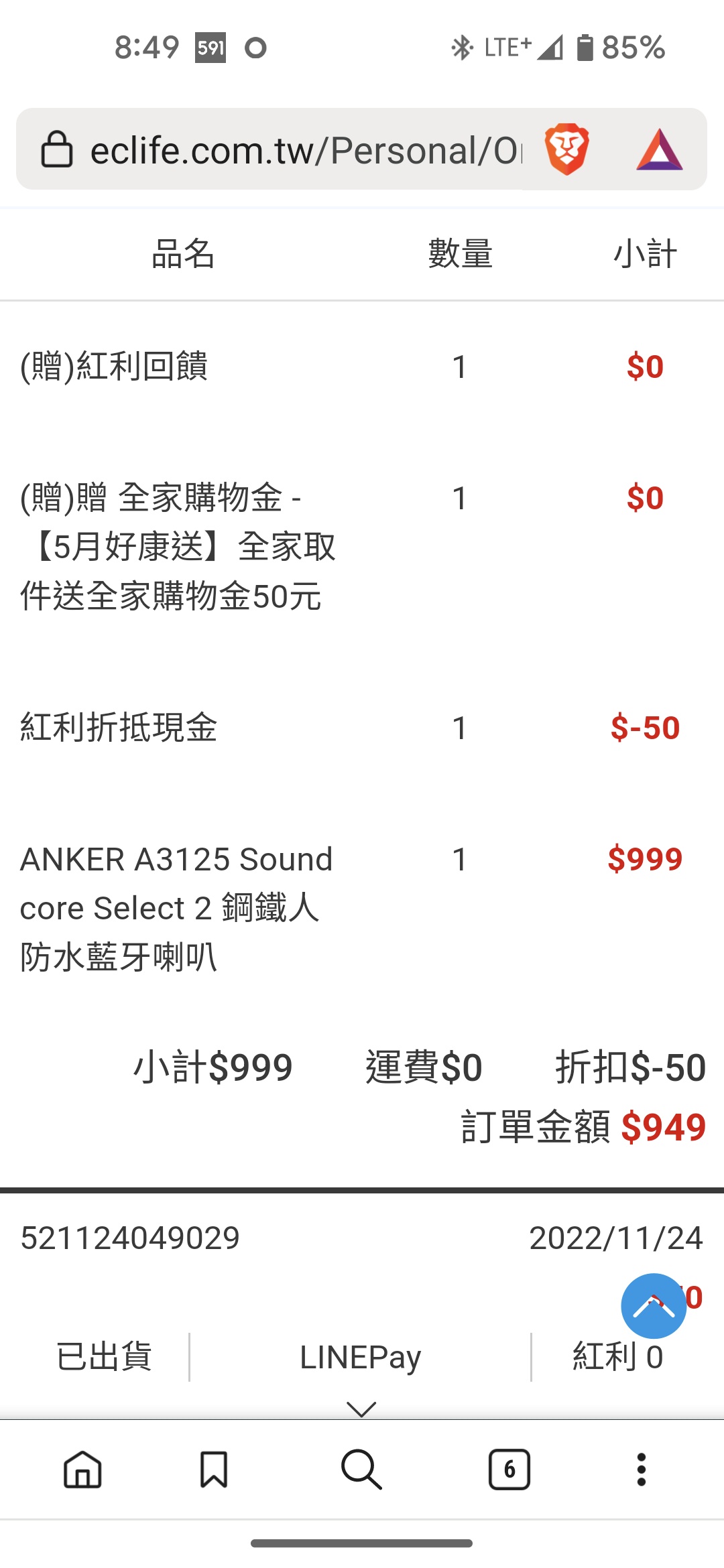Image resolution: width=724 pixels, height=1568 pixels.
Task: Open the browser overflow menu
Action: tap(641, 1469)
